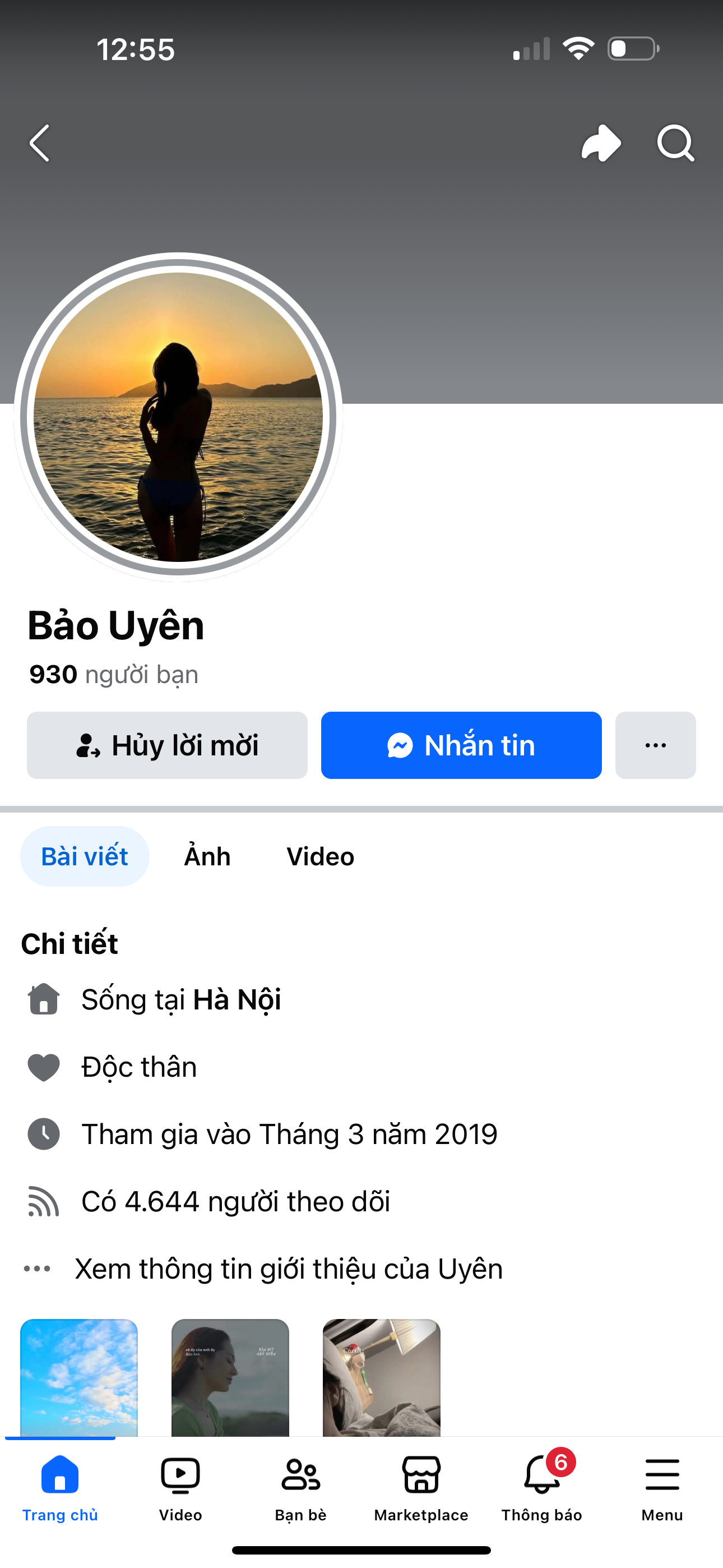Open the blue sky featured photo
Screen dimensions: 723x1568
click(x=79, y=1377)
